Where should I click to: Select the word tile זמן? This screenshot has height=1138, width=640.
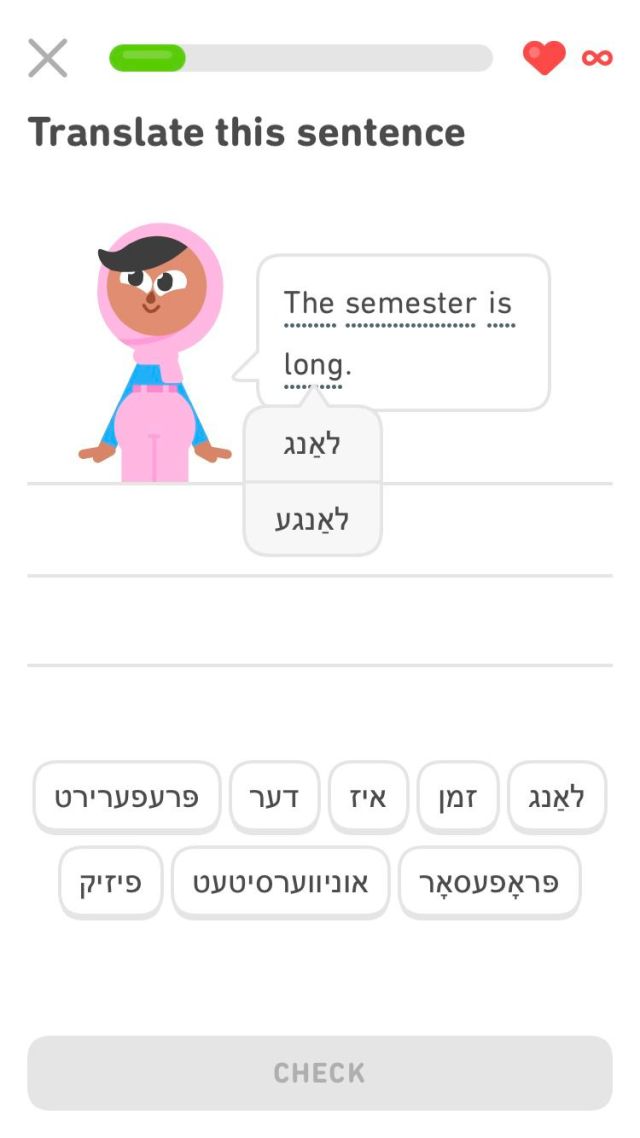(459, 798)
